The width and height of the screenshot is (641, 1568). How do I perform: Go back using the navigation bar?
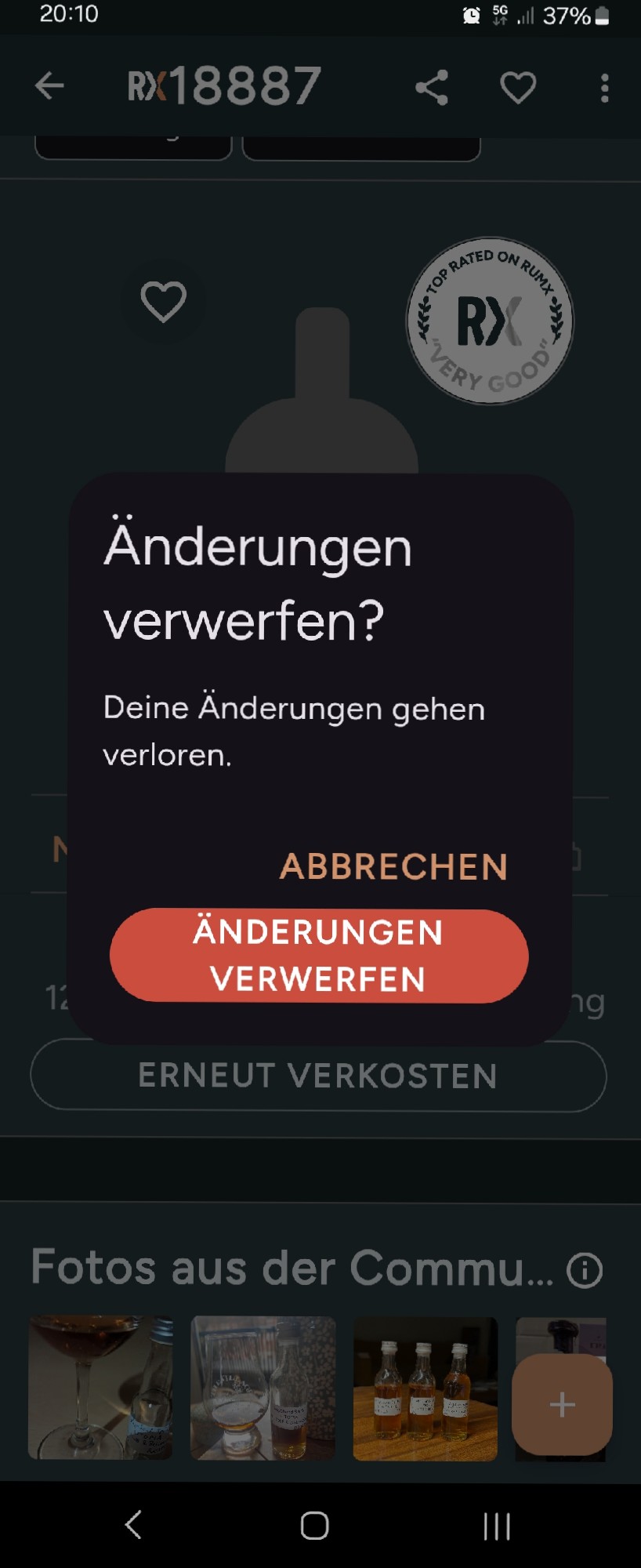(x=133, y=1525)
